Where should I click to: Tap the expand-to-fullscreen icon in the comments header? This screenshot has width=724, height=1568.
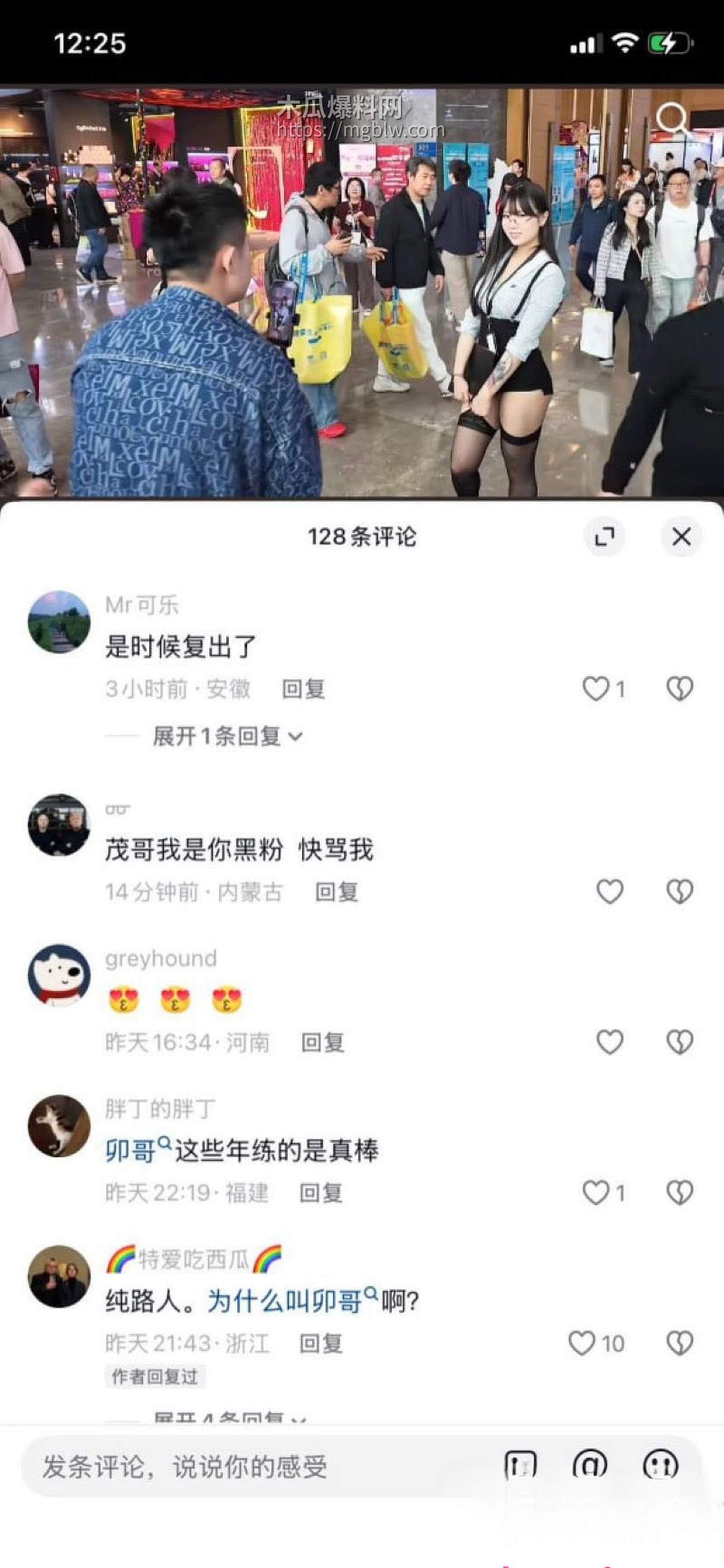point(605,536)
